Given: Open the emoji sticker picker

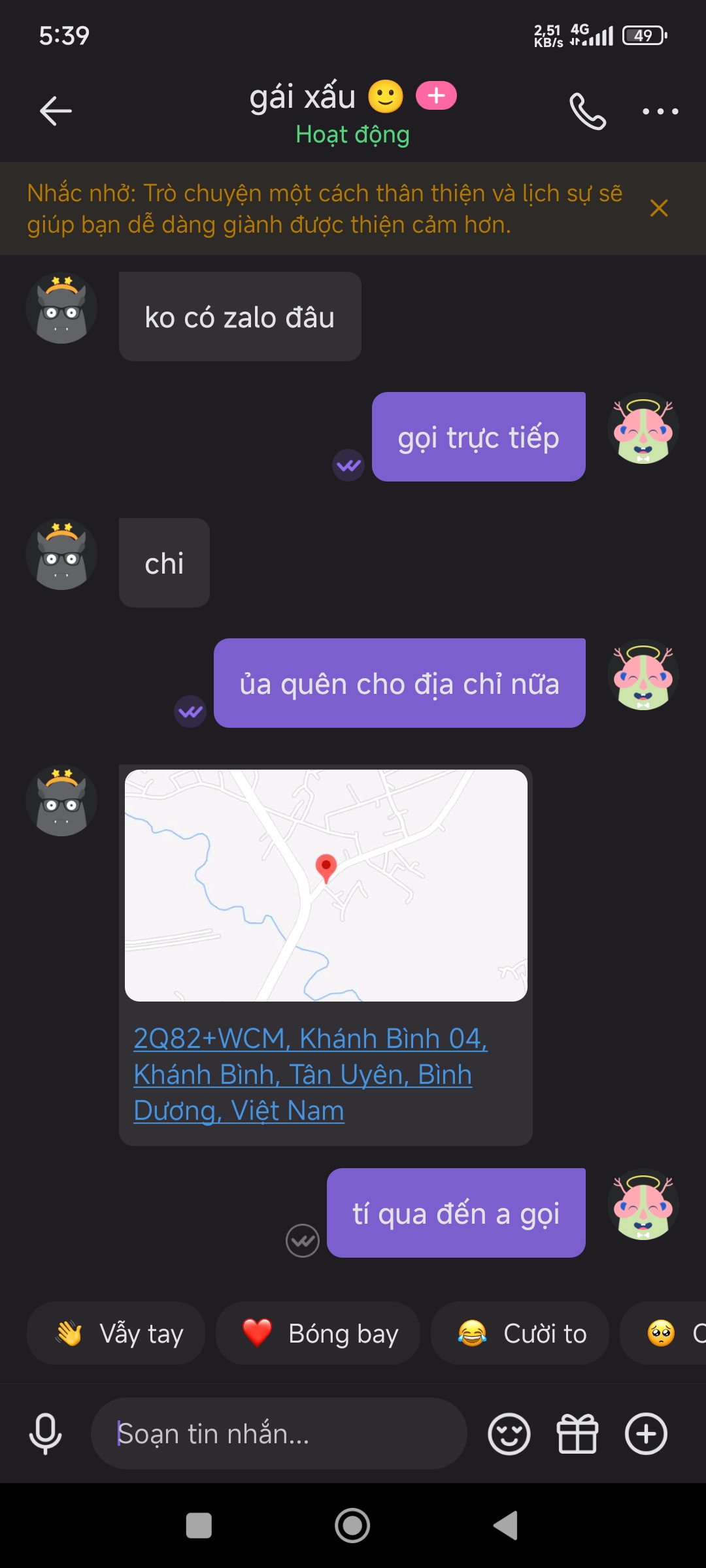Looking at the screenshot, I should [509, 1434].
